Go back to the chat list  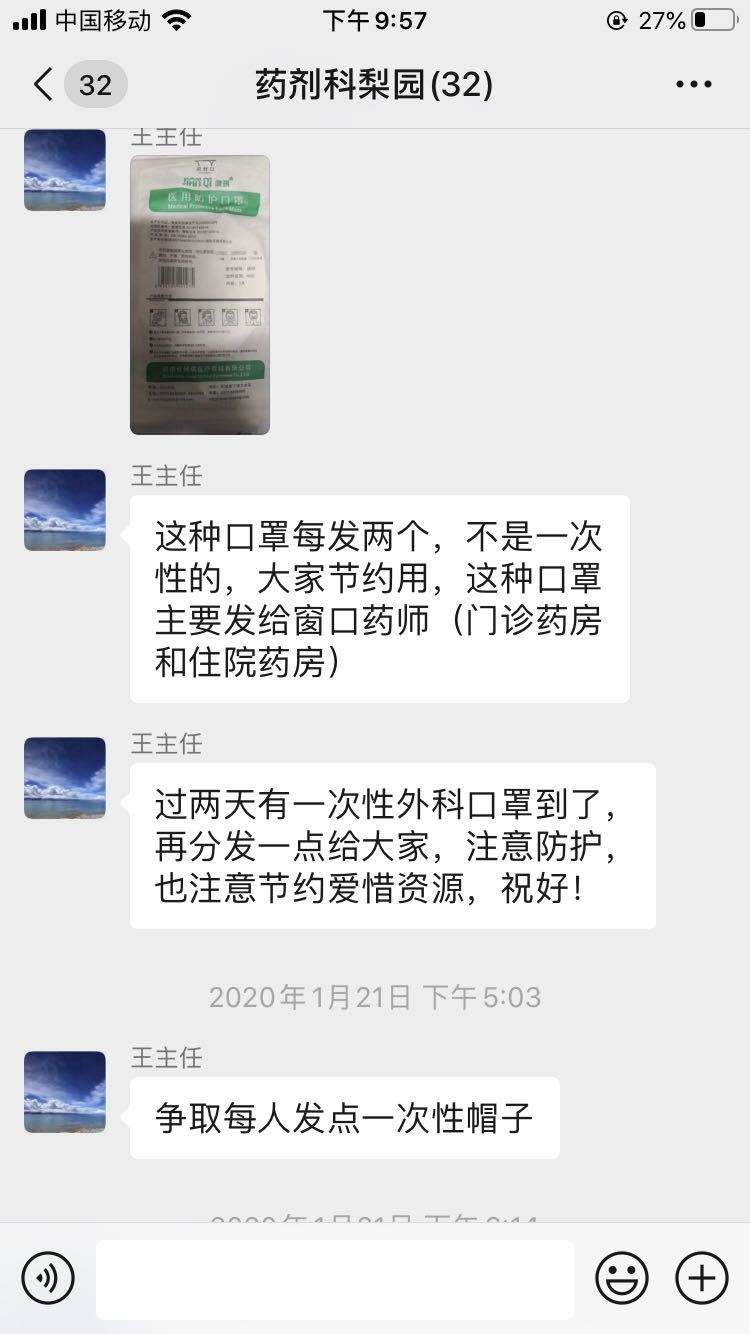coord(44,84)
